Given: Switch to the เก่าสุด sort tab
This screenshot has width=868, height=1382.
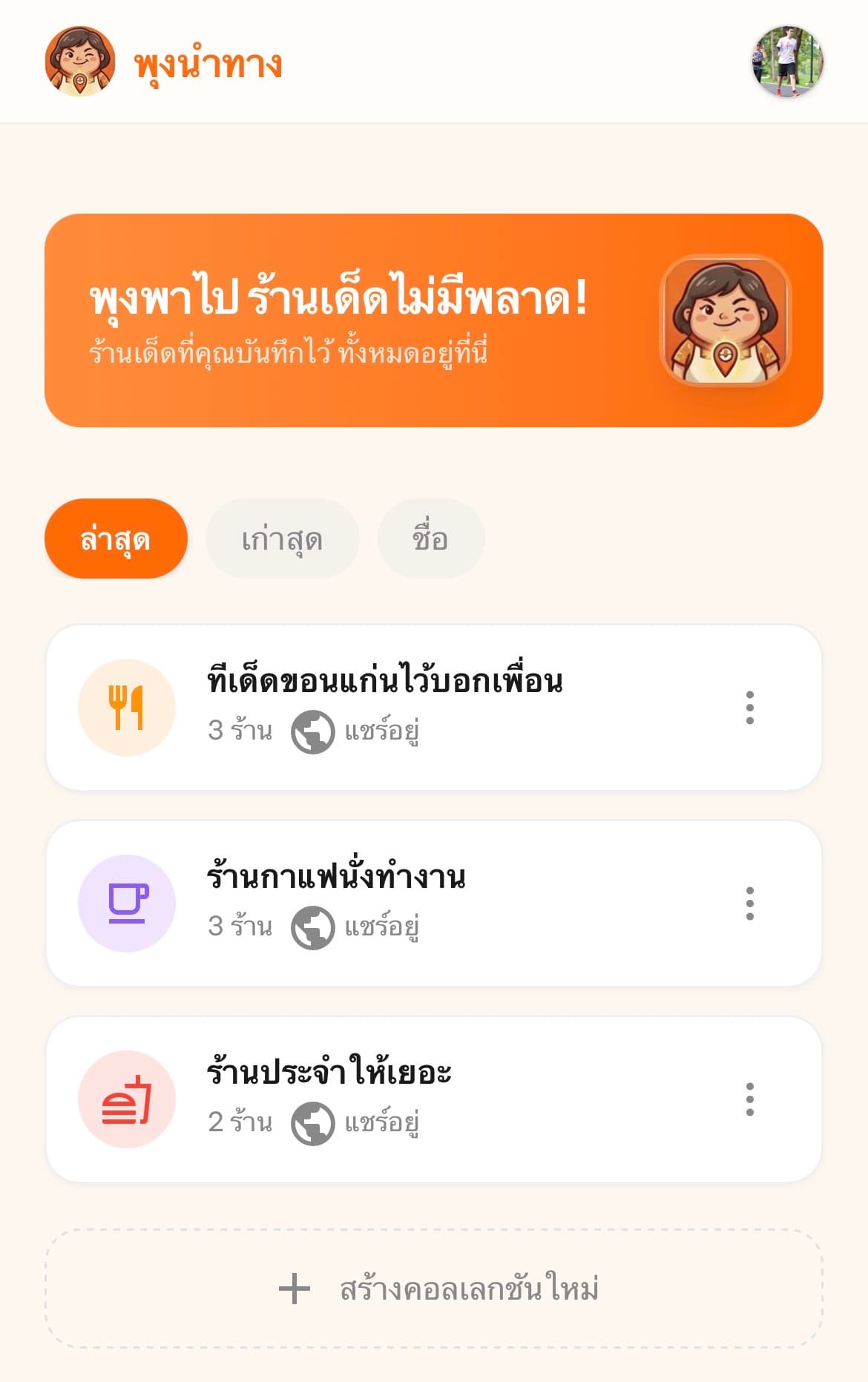Looking at the screenshot, I should pyautogui.click(x=283, y=539).
